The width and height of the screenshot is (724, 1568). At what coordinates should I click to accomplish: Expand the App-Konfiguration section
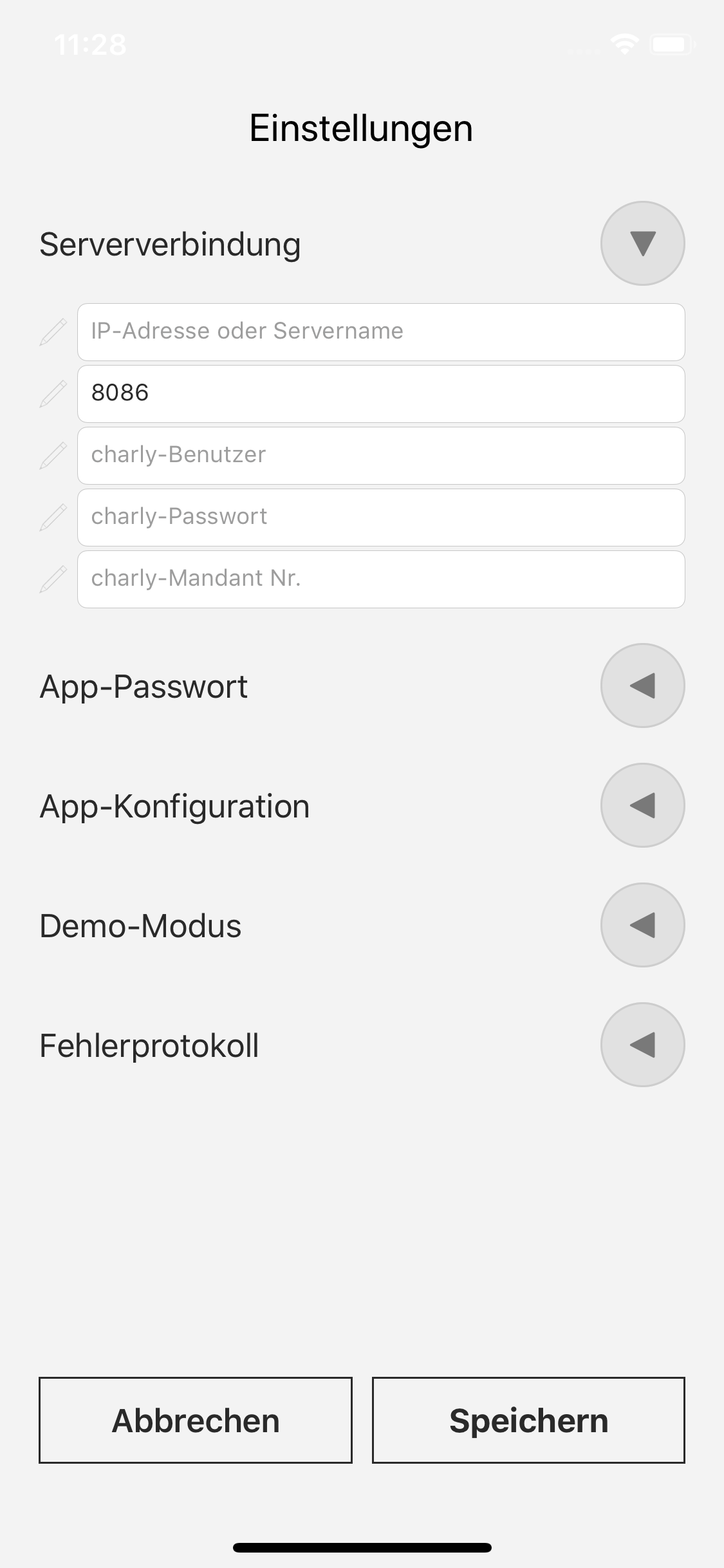pyautogui.click(x=642, y=805)
